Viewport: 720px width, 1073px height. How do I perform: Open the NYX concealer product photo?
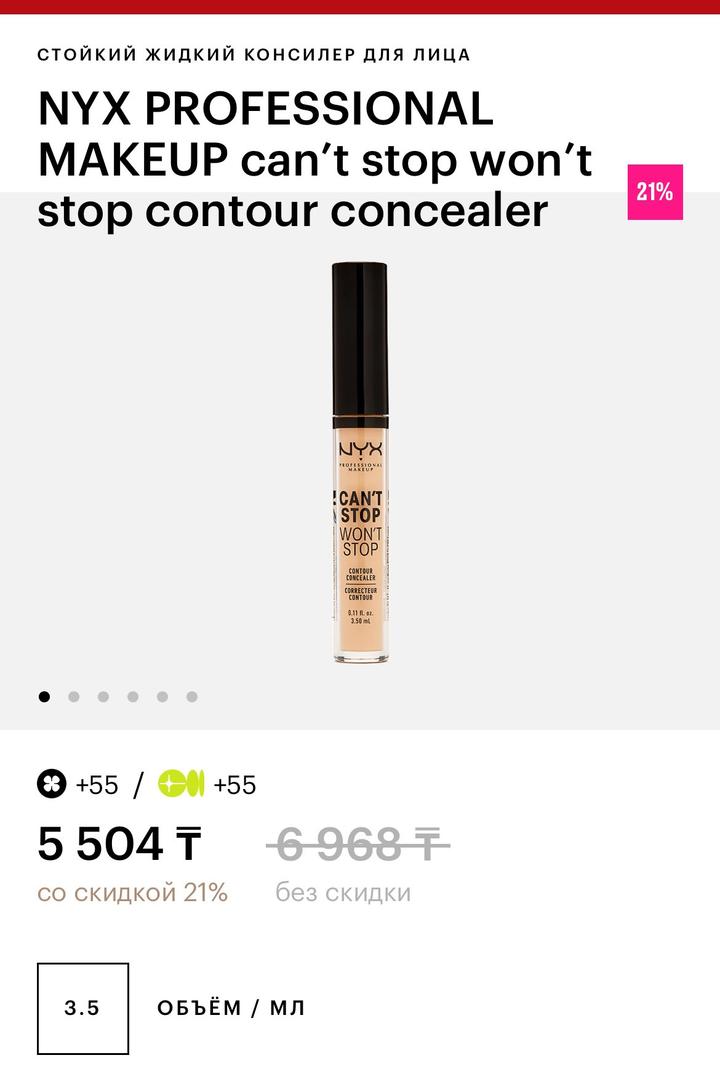pyautogui.click(x=359, y=462)
